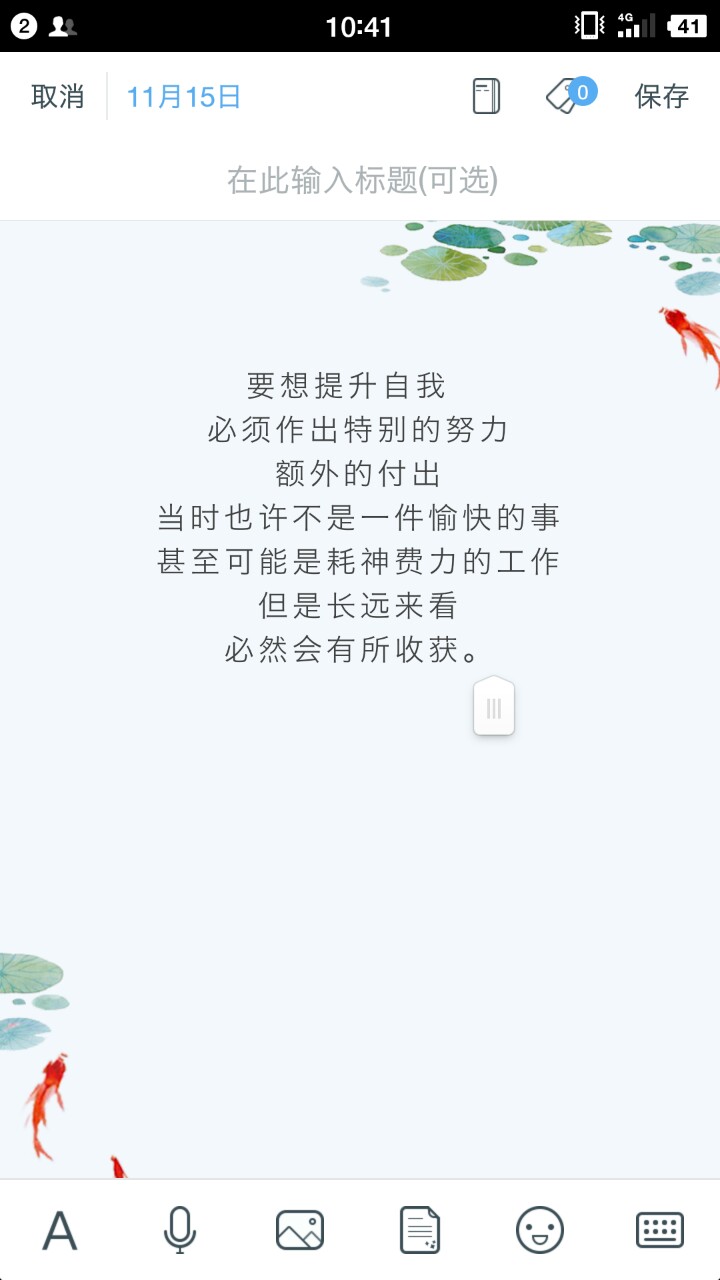Screen dimensions: 720x1280
Task: Open the tags icon with 0 badge
Action: [x=570, y=96]
